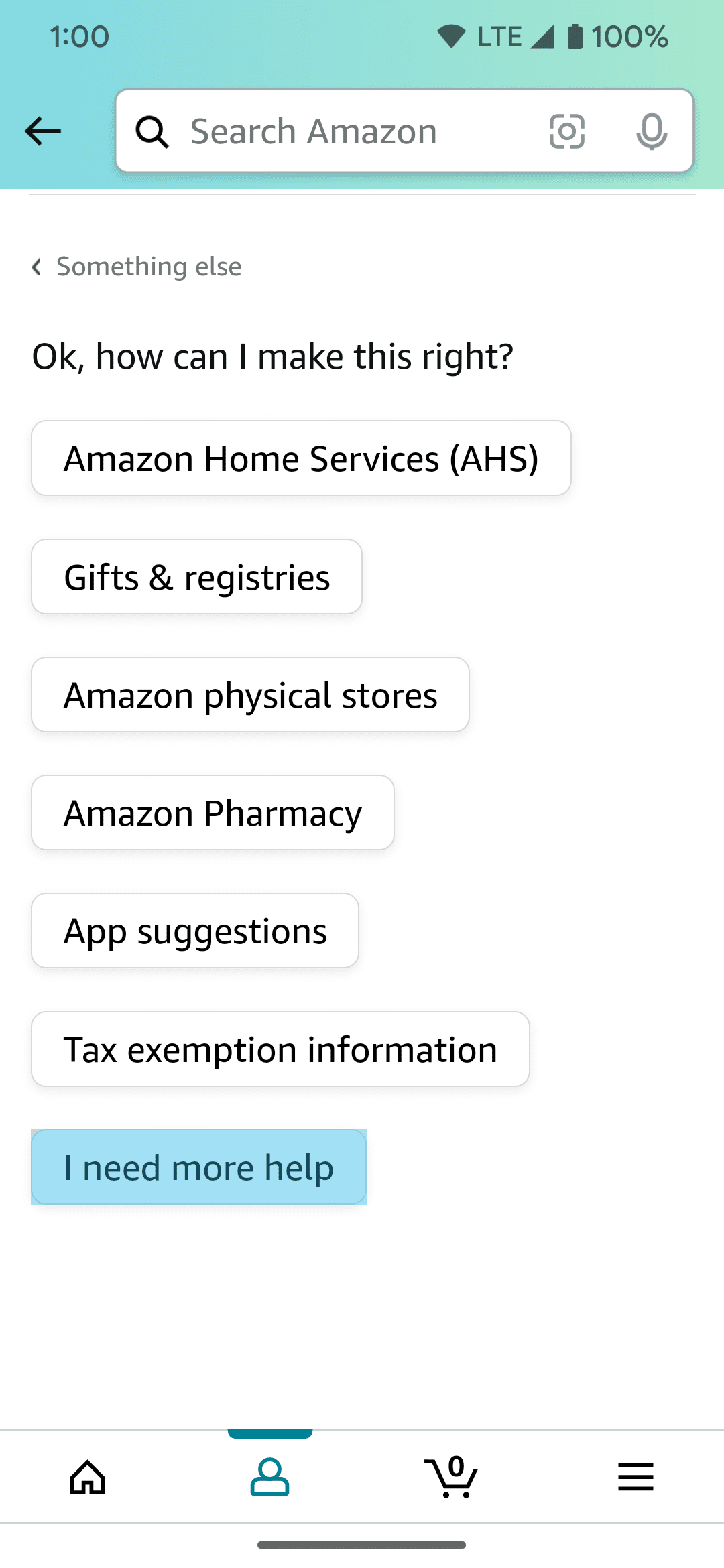Tap the back arrow beside search bar
This screenshot has height=1568, width=724.
tap(42, 131)
